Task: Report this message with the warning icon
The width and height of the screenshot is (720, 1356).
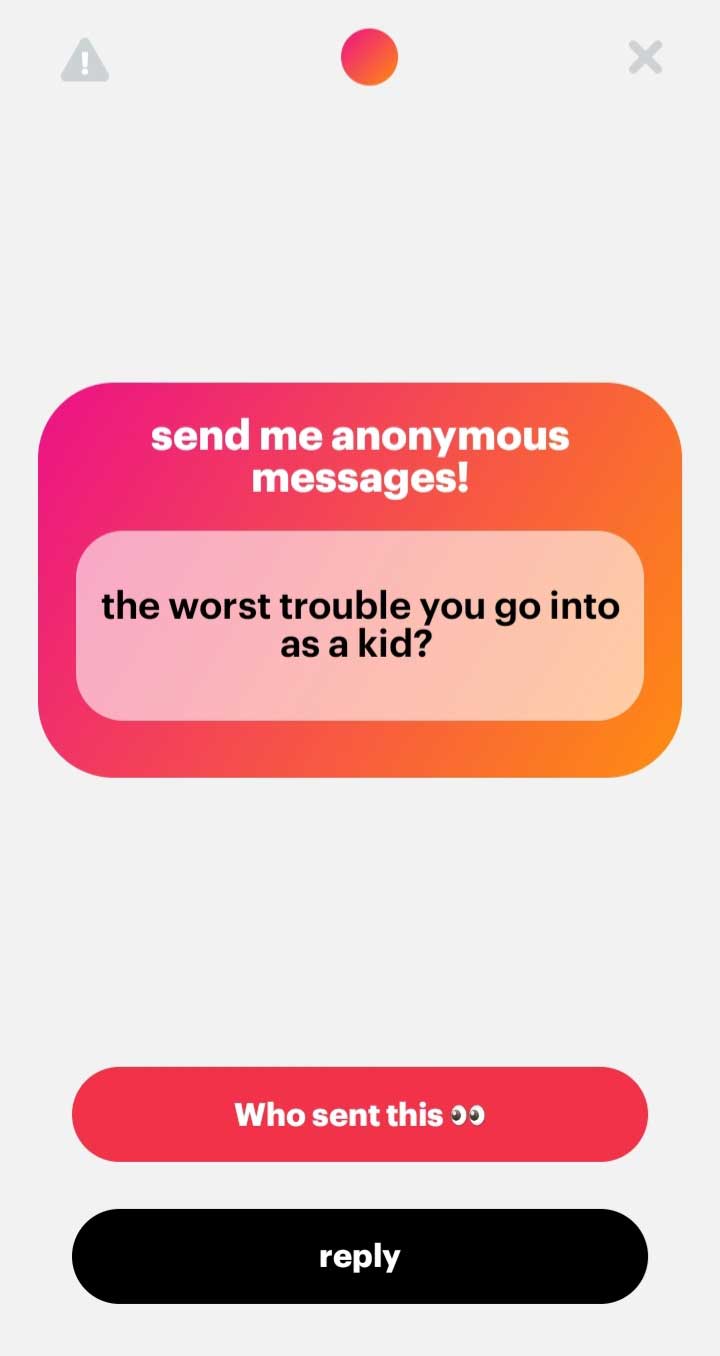Action: 85,59
